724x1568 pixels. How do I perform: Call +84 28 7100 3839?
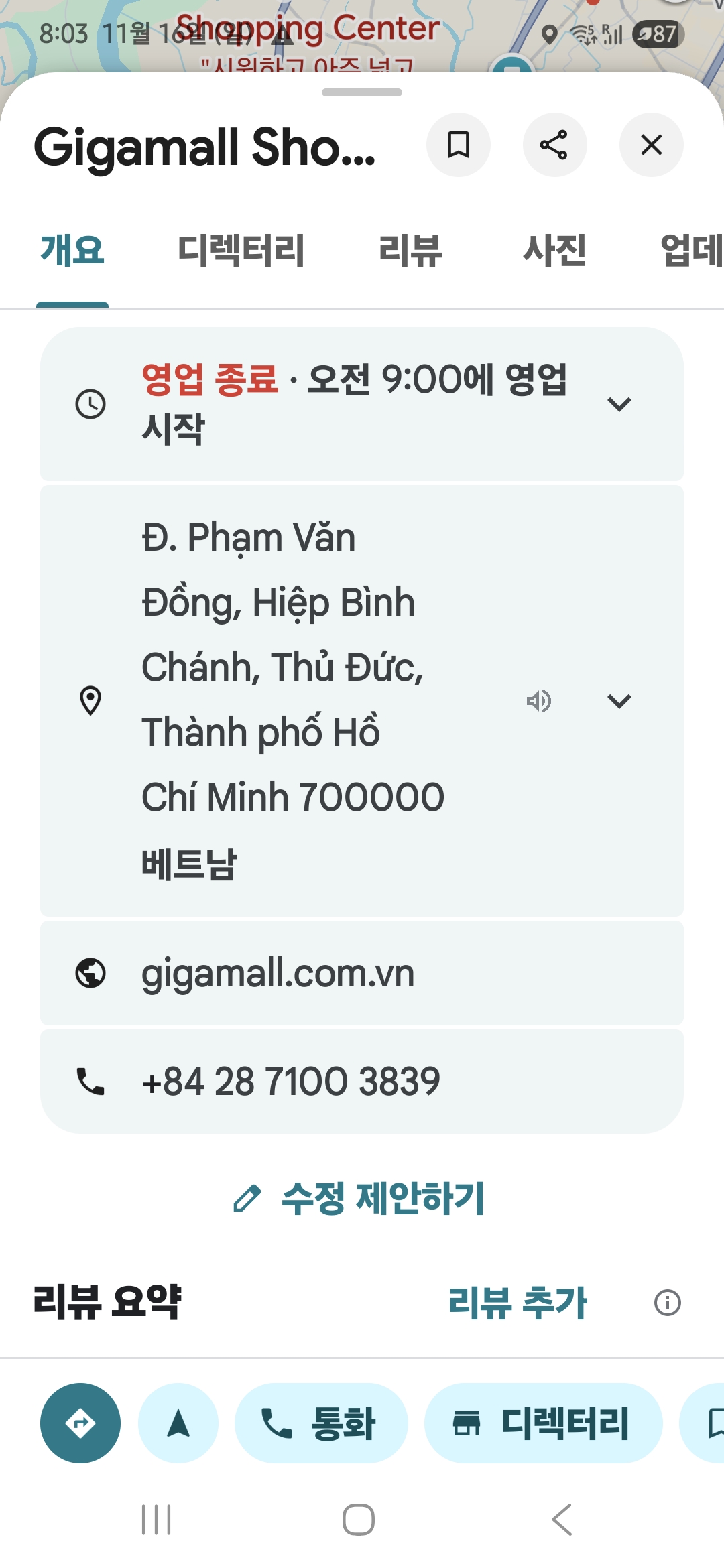[290, 1081]
